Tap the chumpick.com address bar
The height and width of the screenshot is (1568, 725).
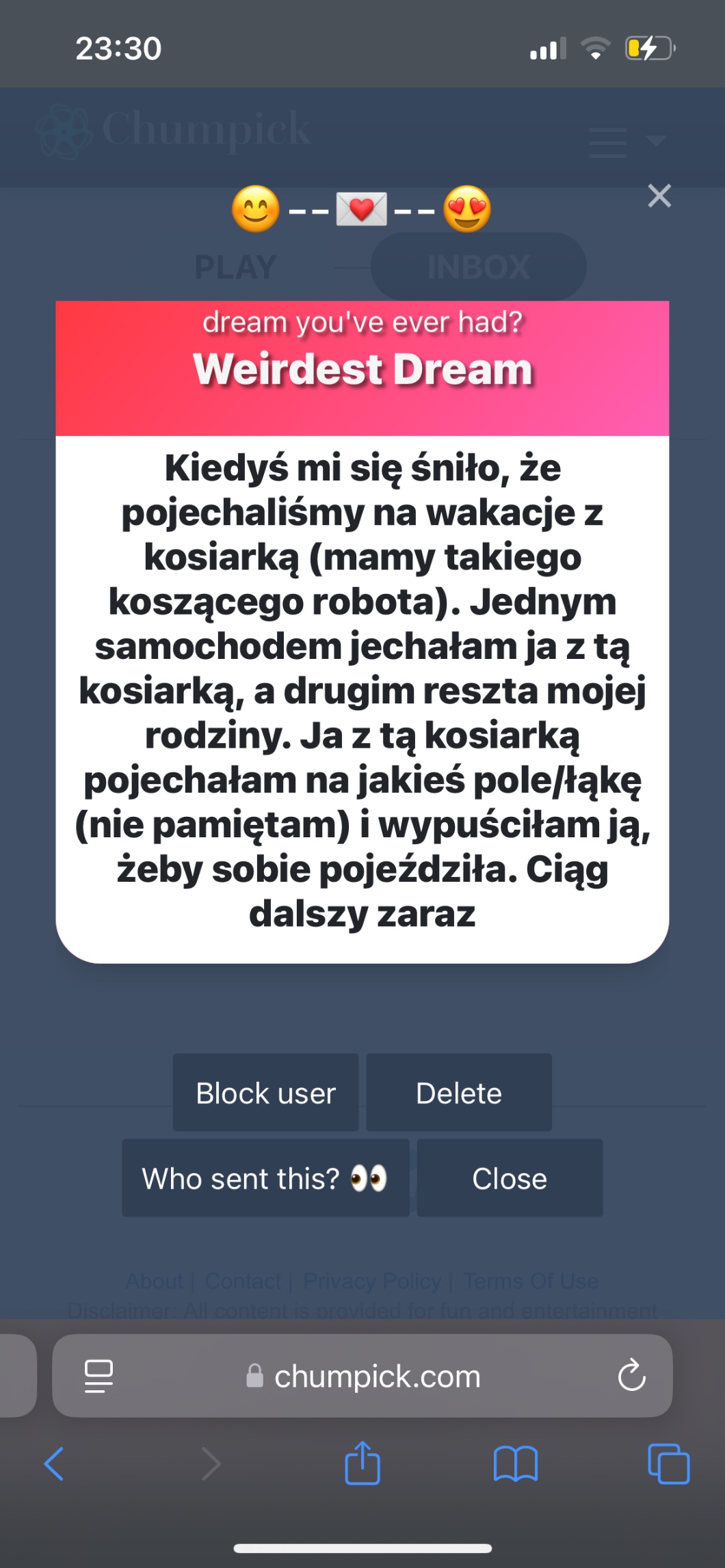pyautogui.click(x=362, y=1375)
